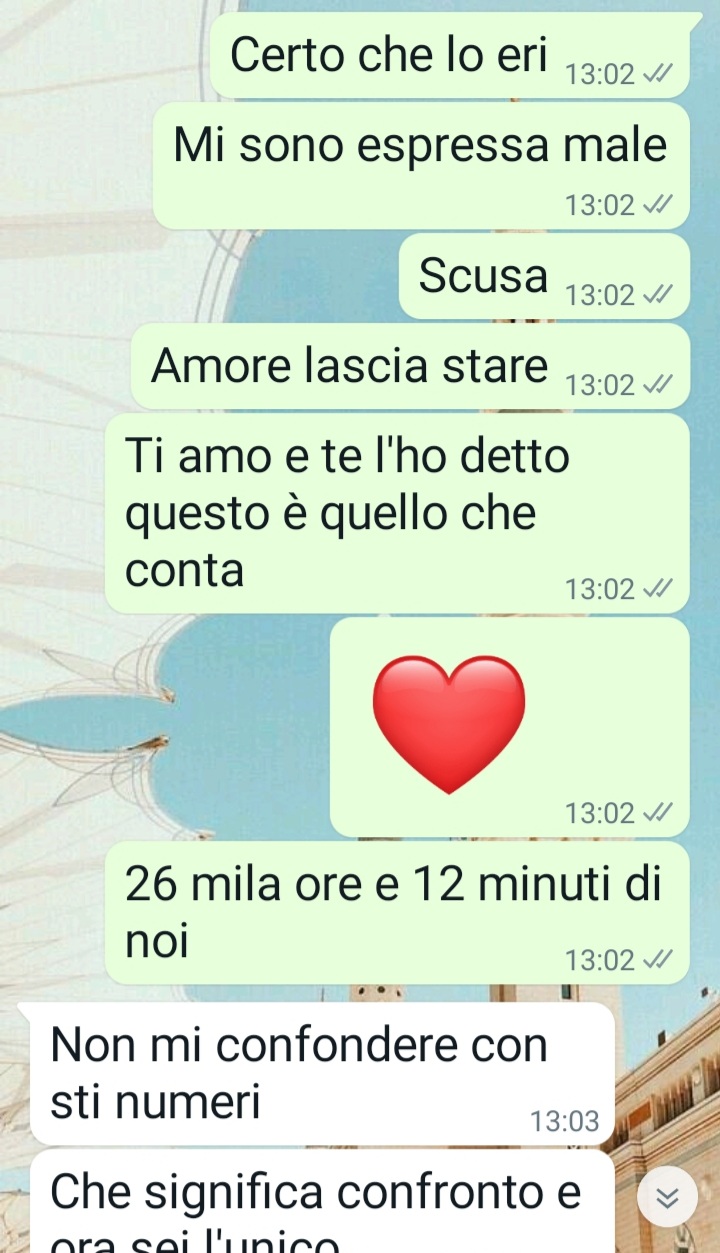Jump to latest messages with the down-arrow button

click(667, 1196)
